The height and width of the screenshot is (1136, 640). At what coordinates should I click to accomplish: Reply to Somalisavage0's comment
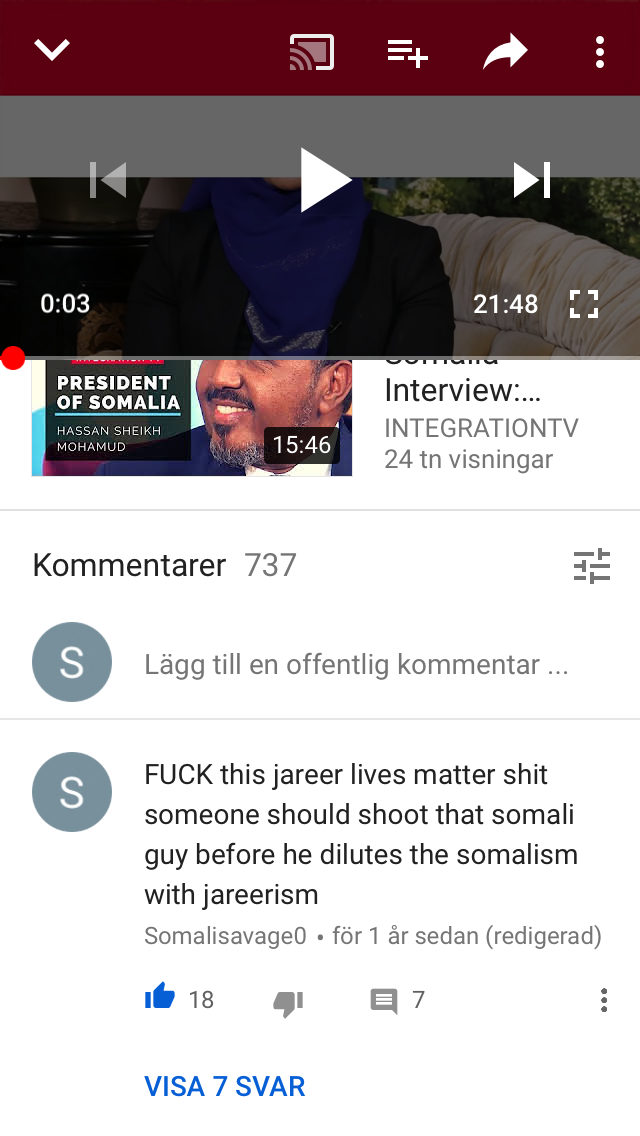(x=384, y=1000)
